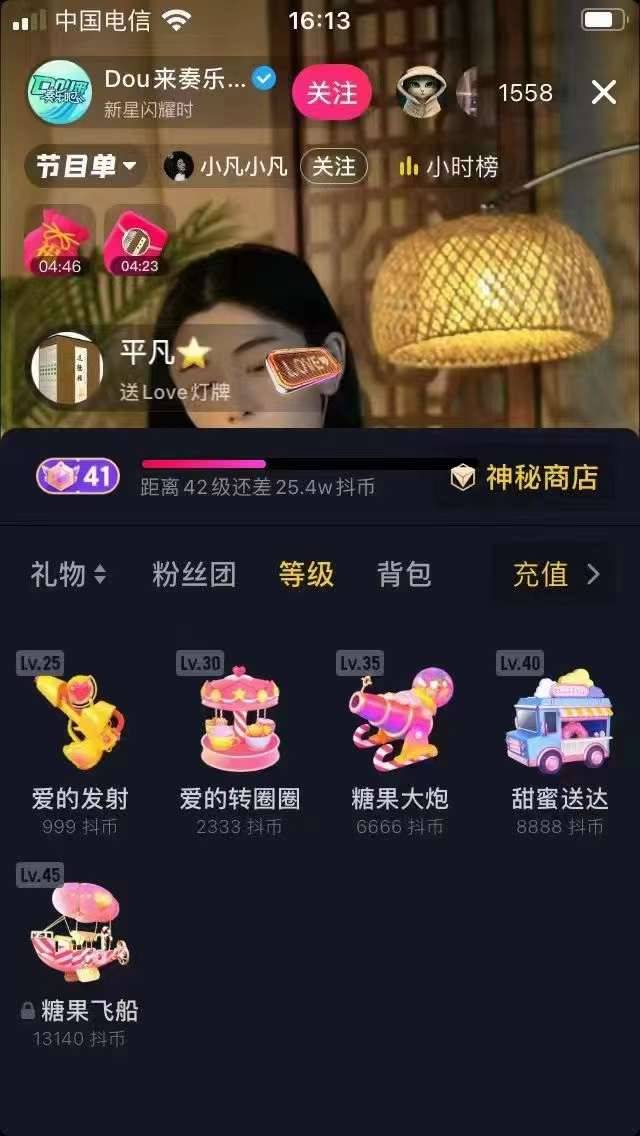640x1136 pixels.
Task: Open the level 41 badge
Action: coord(78,477)
